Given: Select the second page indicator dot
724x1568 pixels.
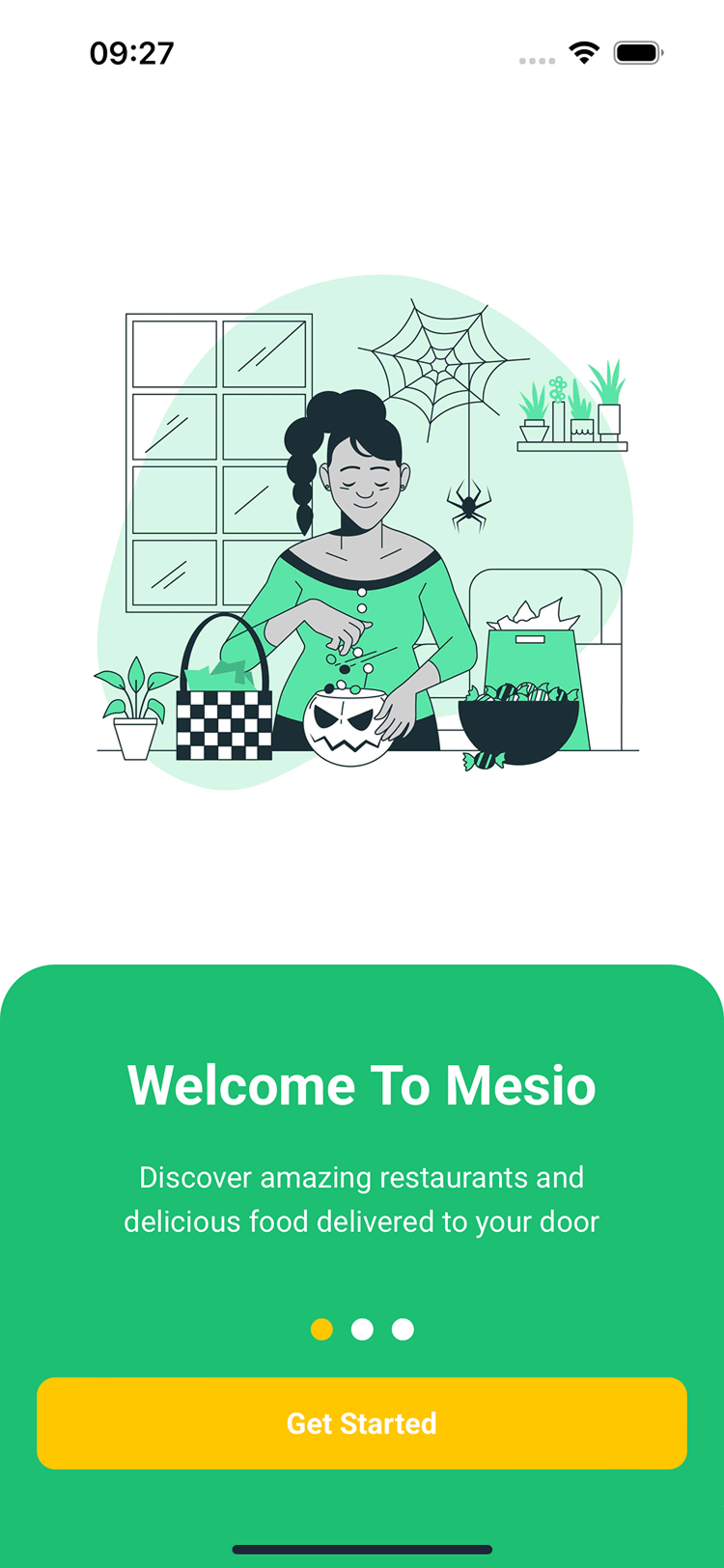Looking at the screenshot, I should point(362,1330).
